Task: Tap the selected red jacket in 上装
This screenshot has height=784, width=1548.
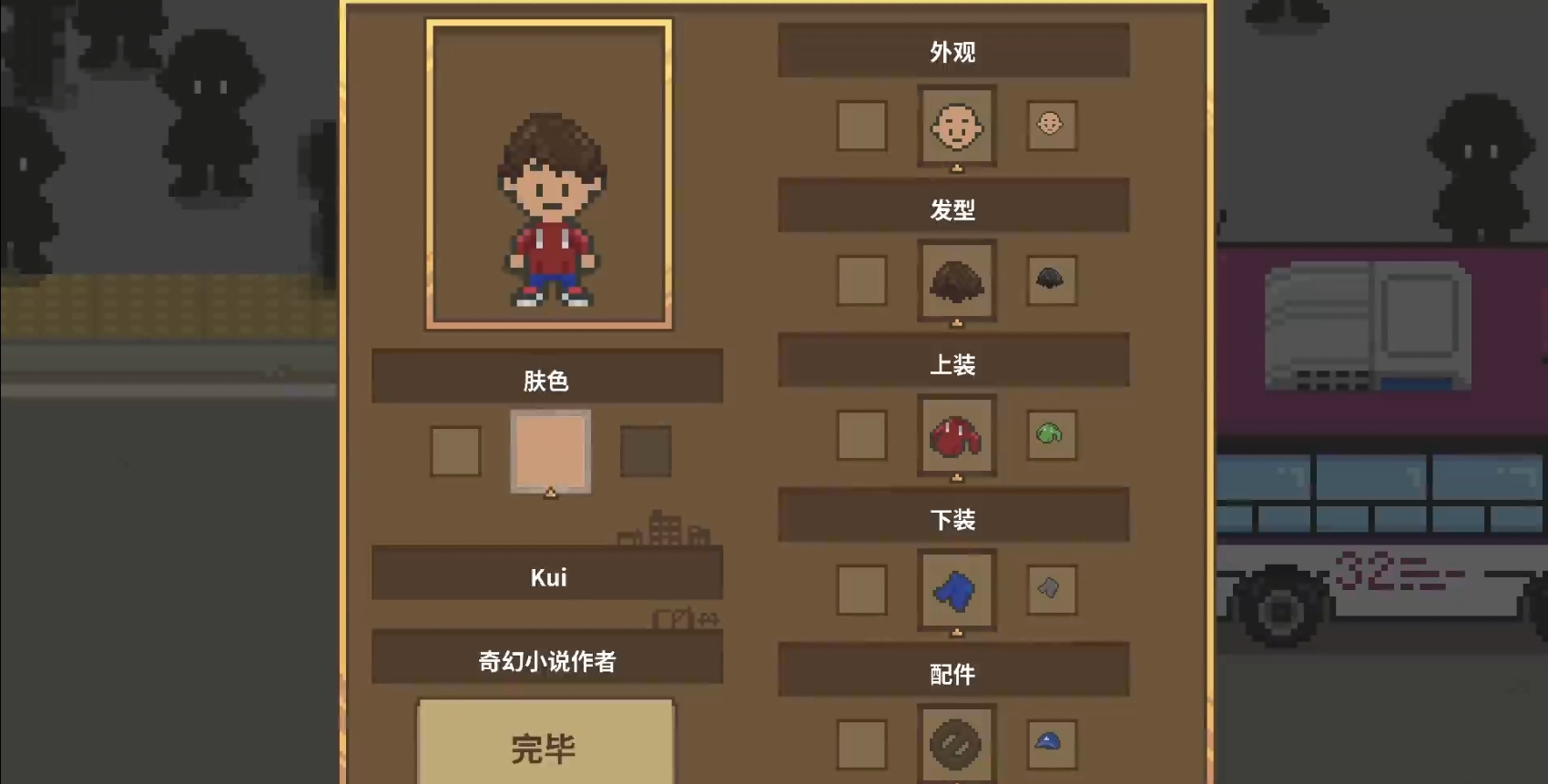Action: 956,435
